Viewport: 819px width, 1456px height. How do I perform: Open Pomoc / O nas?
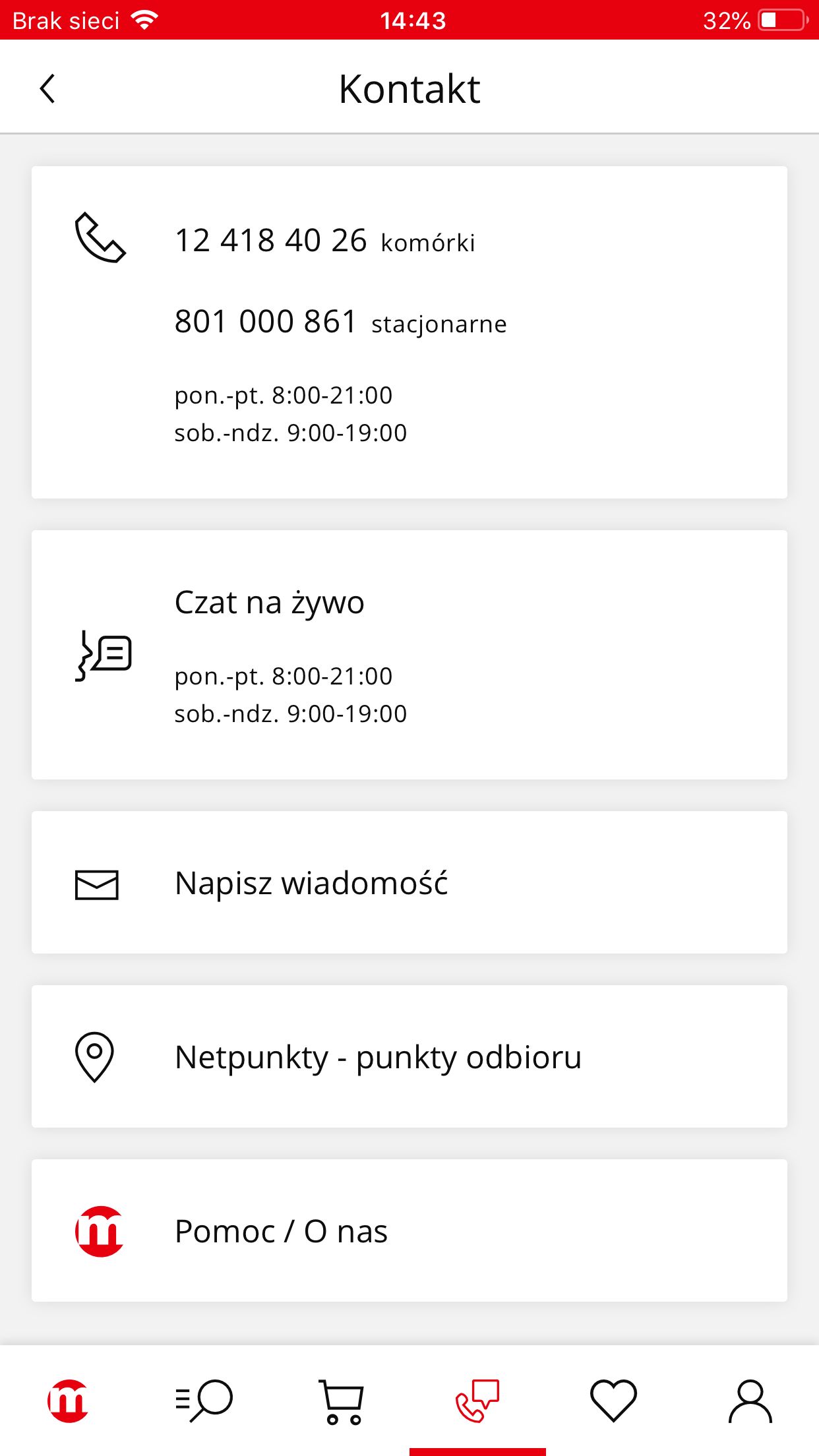coord(409,1230)
